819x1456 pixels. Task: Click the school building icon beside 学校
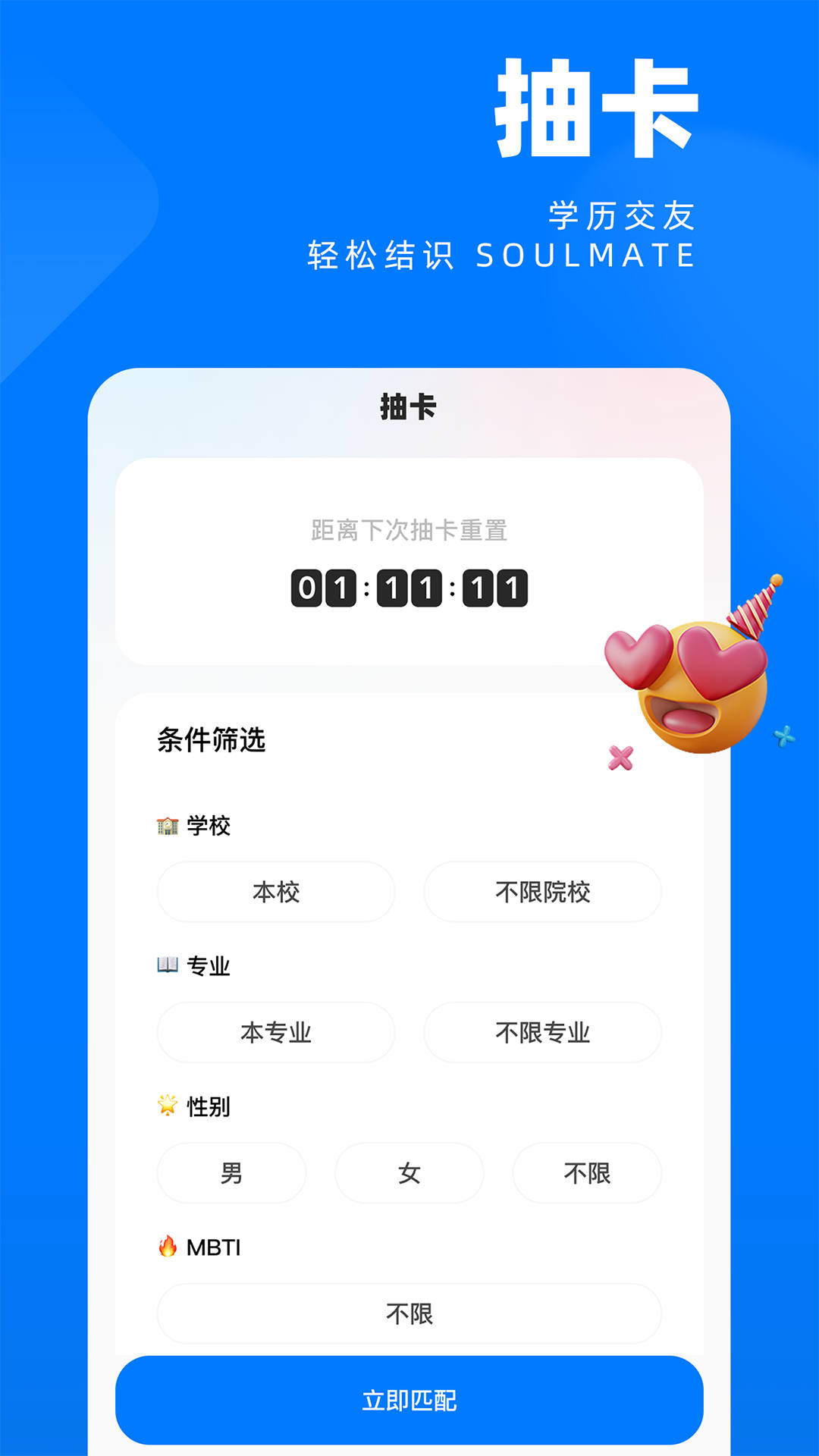(x=165, y=827)
